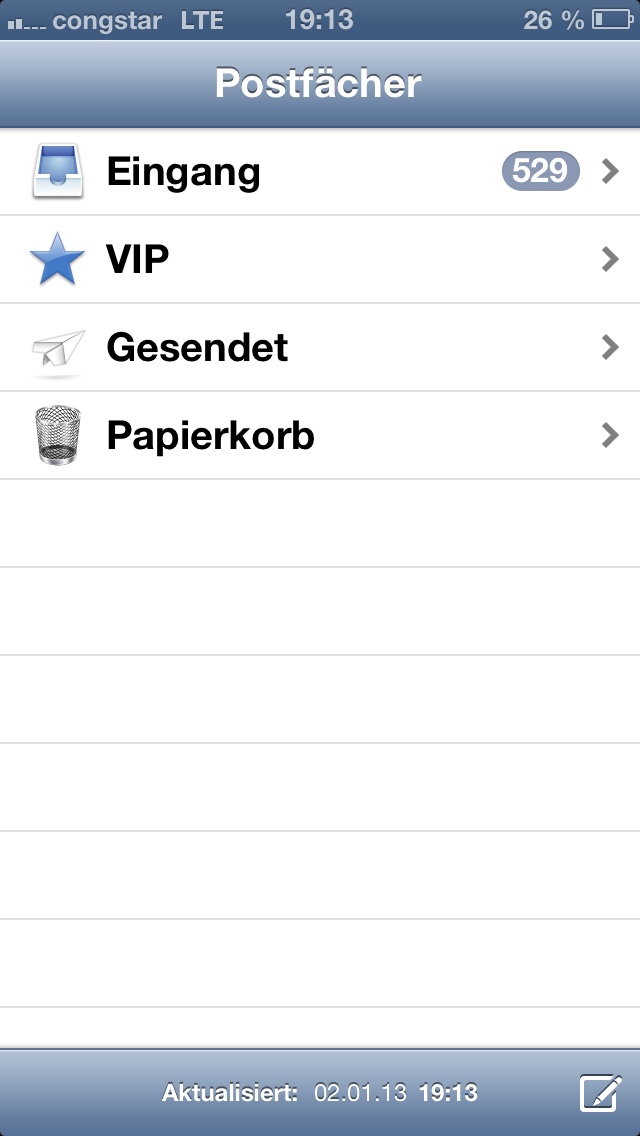Viewport: 640px width, 1136px height.
Task: Compose a new email
Action: click(x=600, y=1092)
